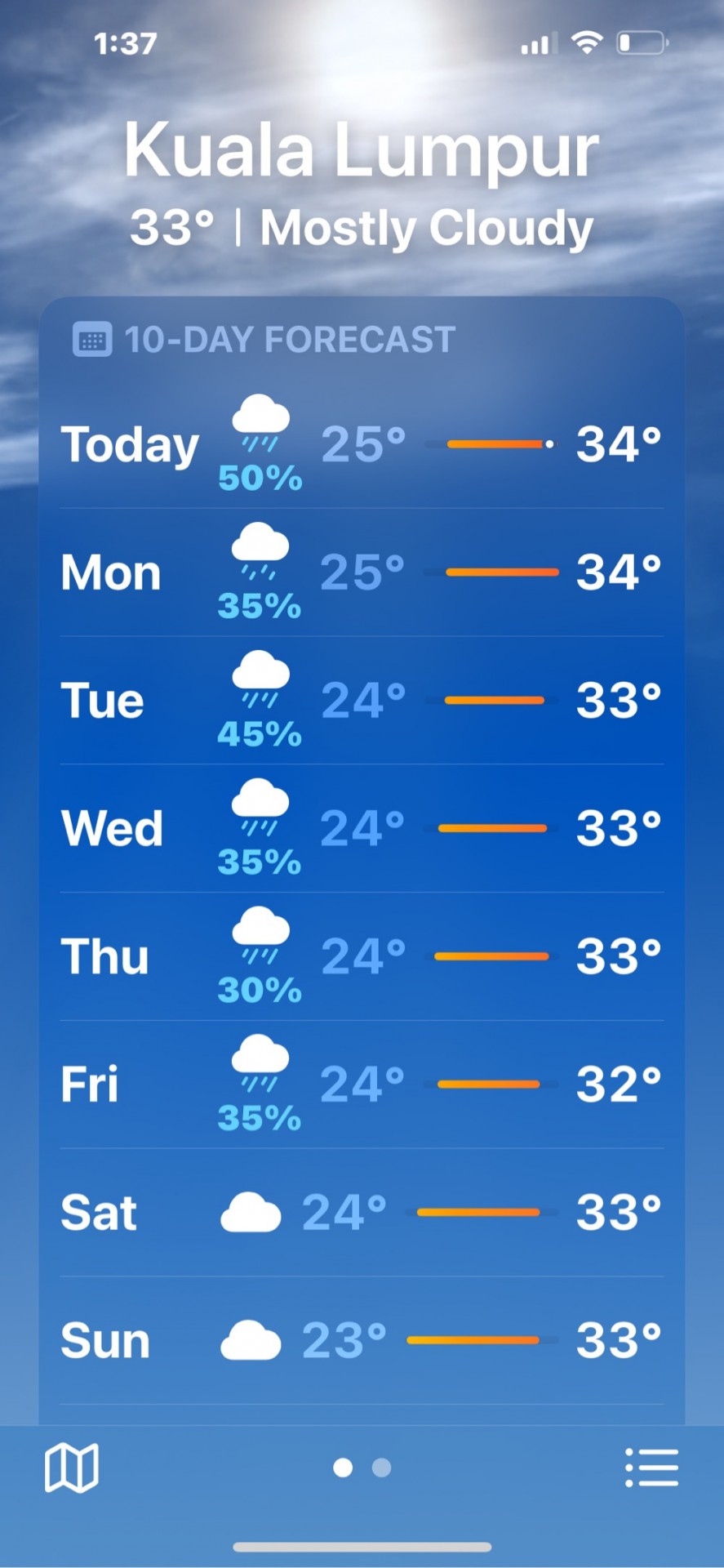Open the Fri forecast row
Screen dimensions: 724x1568
click(362, 1085)
